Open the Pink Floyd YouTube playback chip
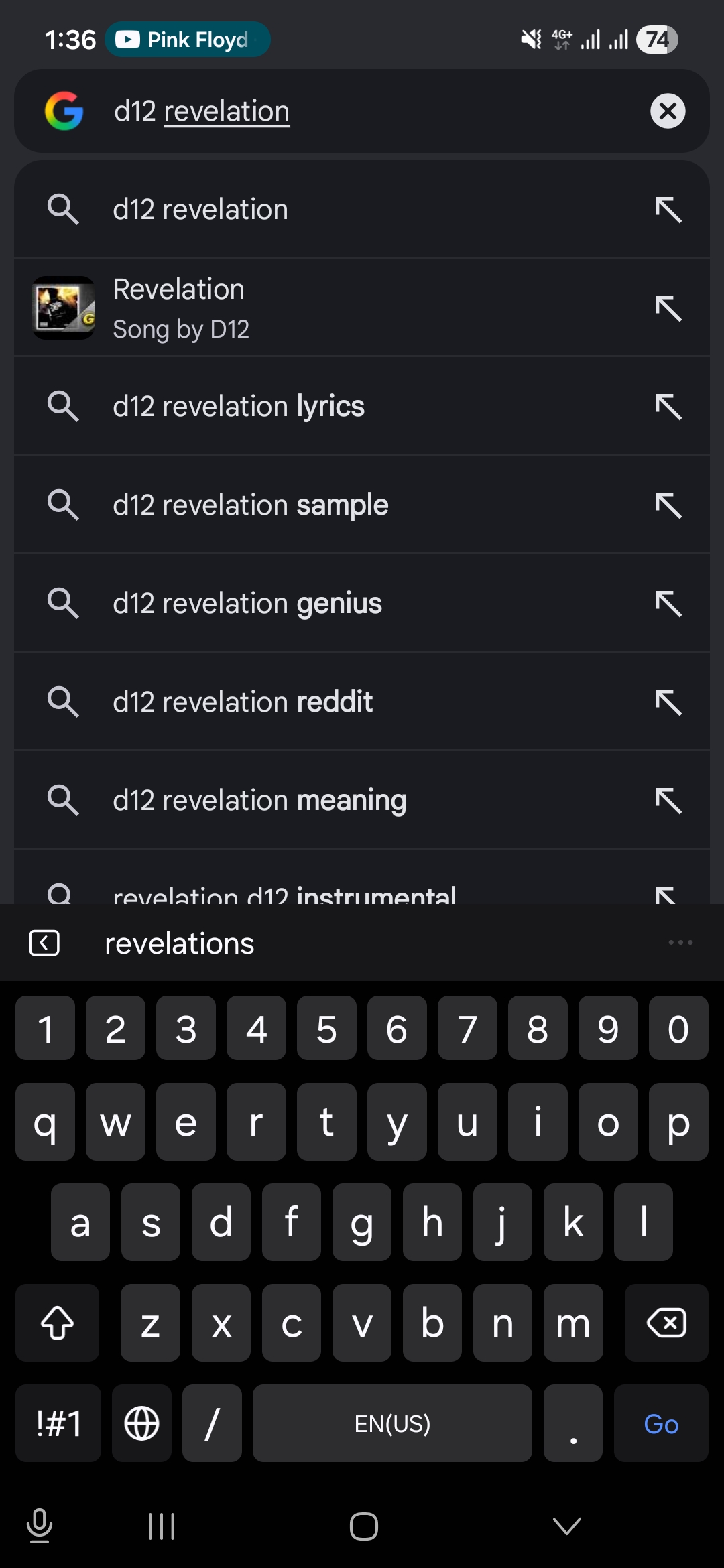Screen dimensions: 724x1568 (188, 40)
